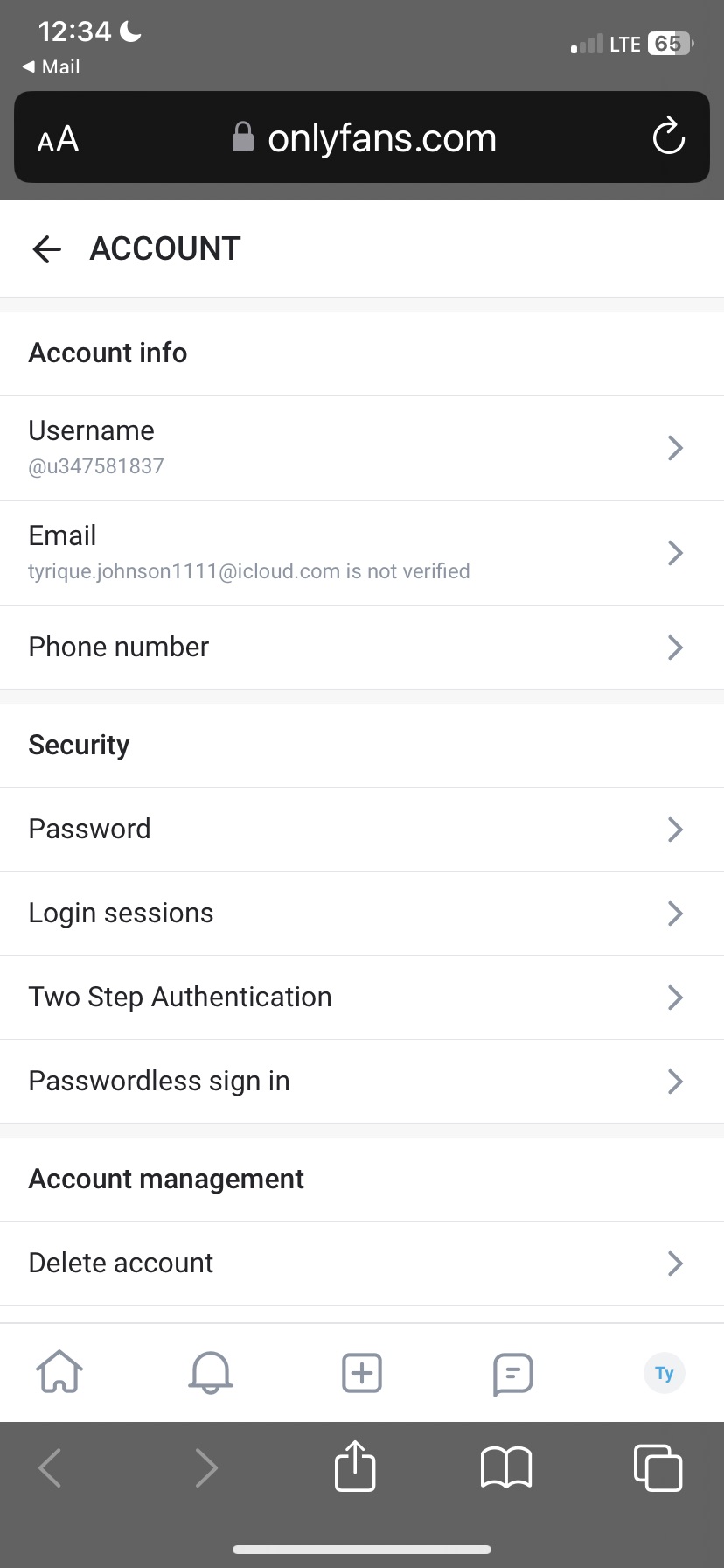Show all open Safari tabs
This screenshot has width=724, height=1568.
coord(658,1467)
